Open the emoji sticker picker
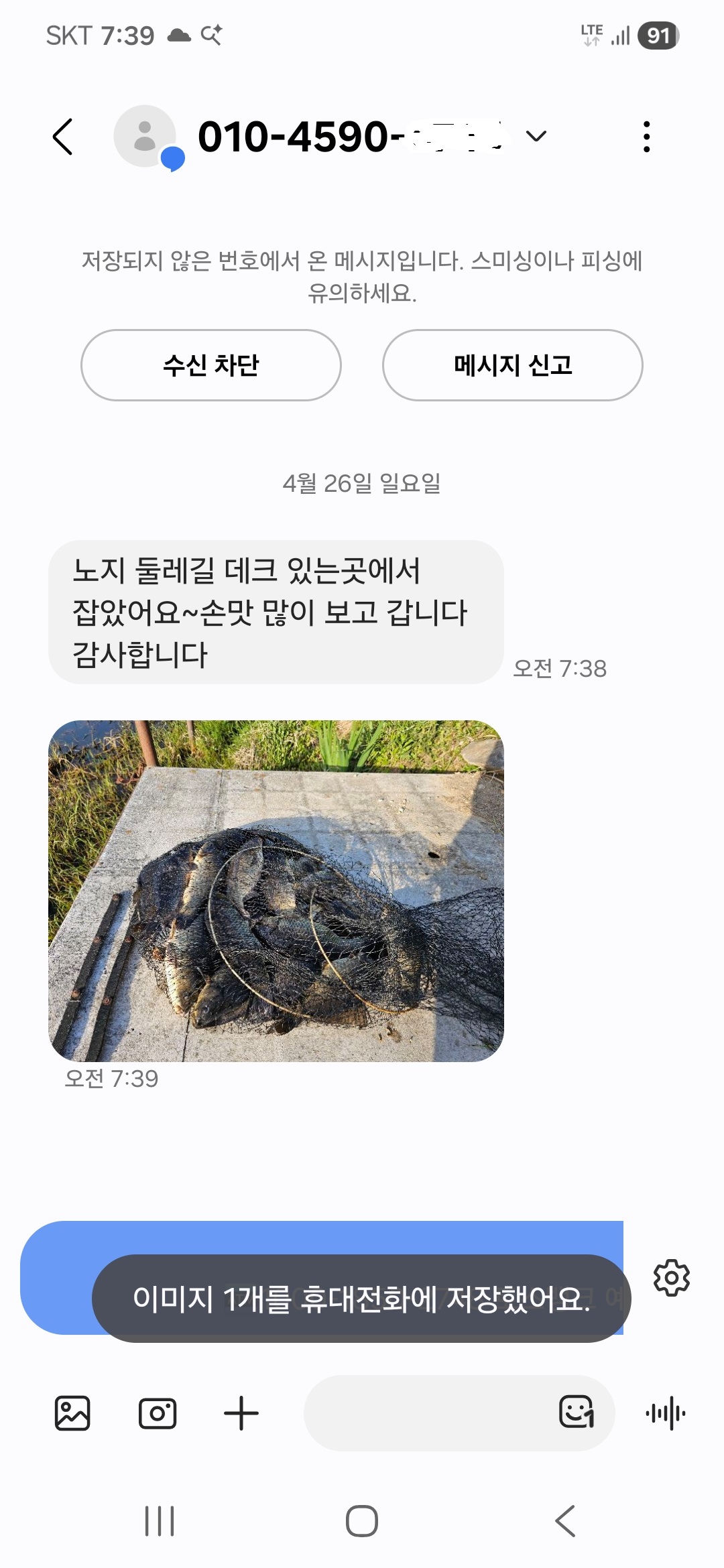724x1568 pixels. coord(577,1413)
